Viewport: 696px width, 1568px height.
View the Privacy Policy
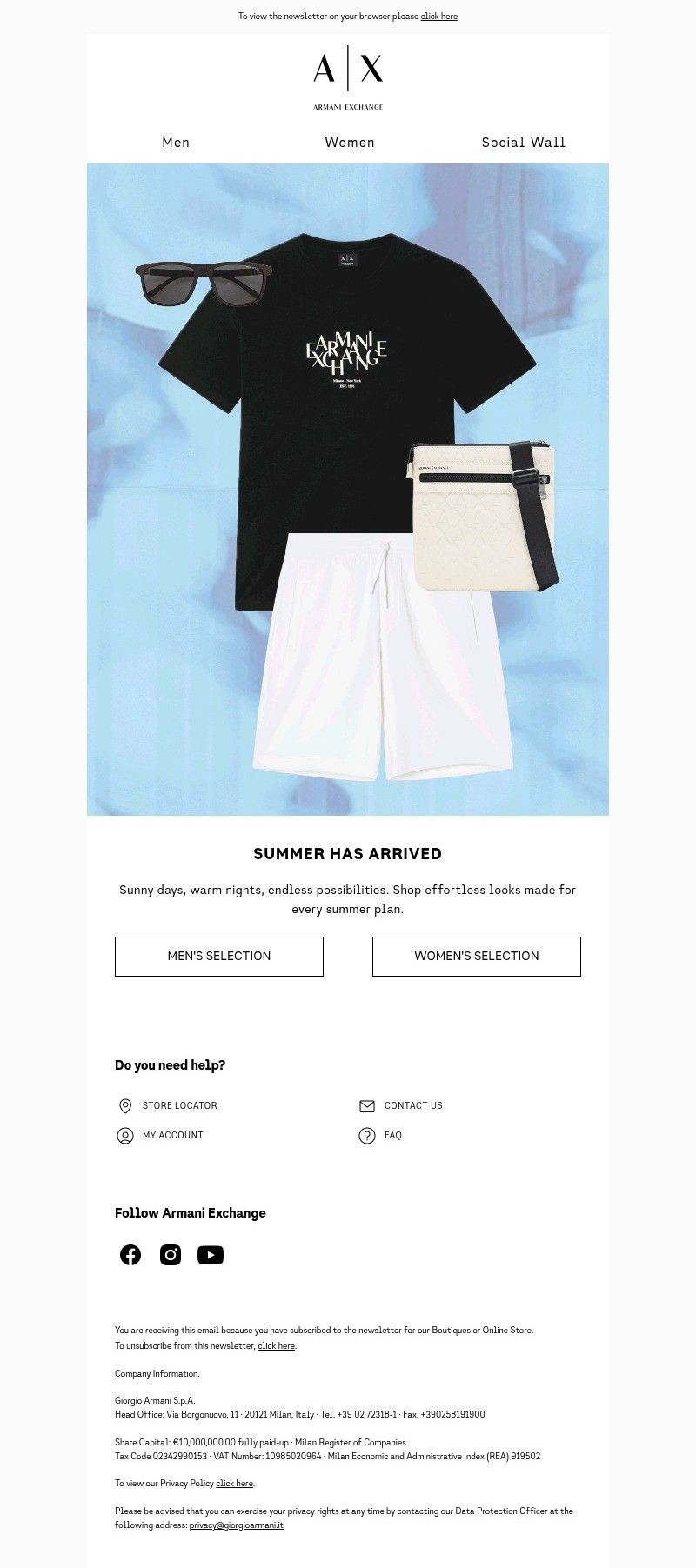[x=234, y=1484]
